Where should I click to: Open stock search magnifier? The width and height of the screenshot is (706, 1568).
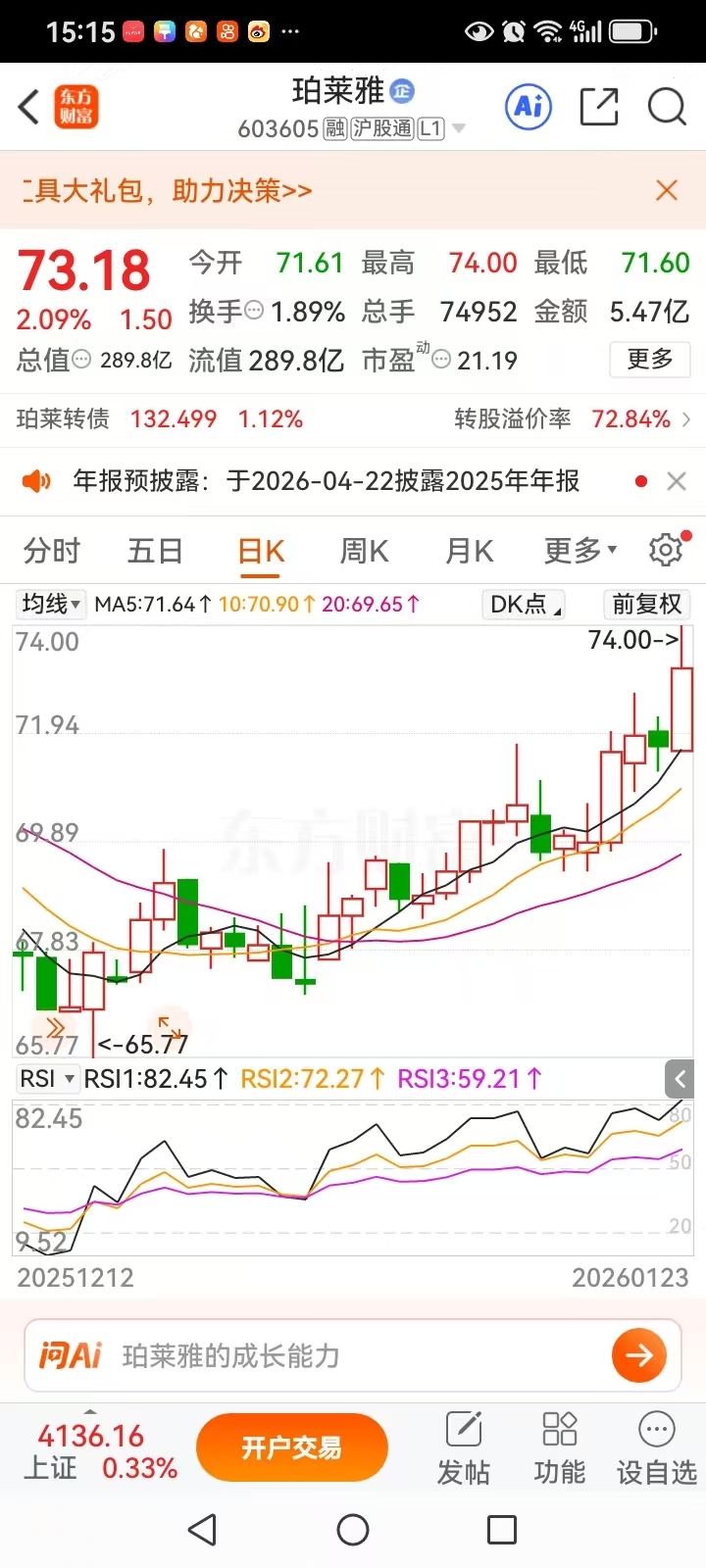(x=667, y=106)
